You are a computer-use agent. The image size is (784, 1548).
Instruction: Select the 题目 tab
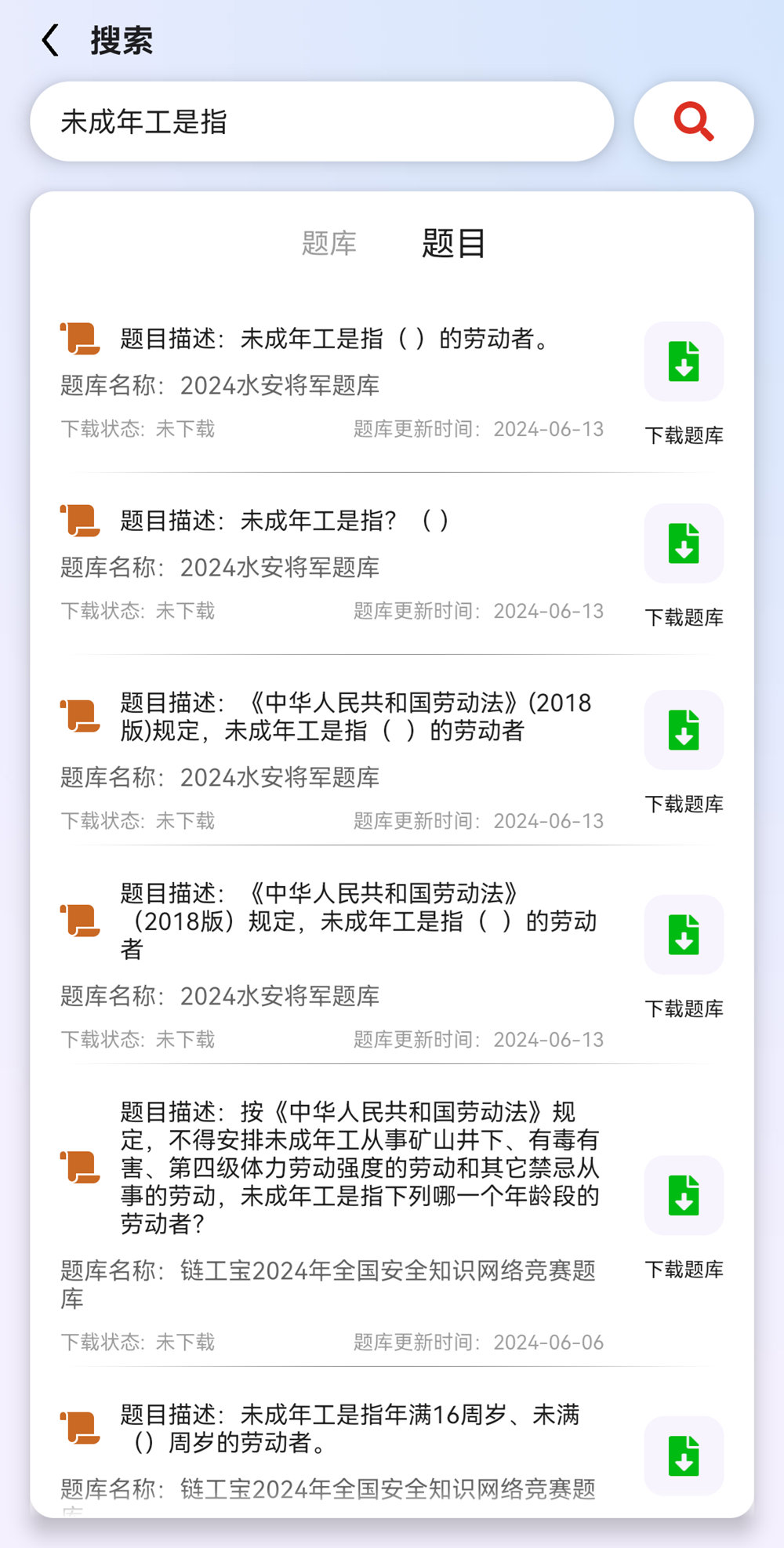(452, 242)
